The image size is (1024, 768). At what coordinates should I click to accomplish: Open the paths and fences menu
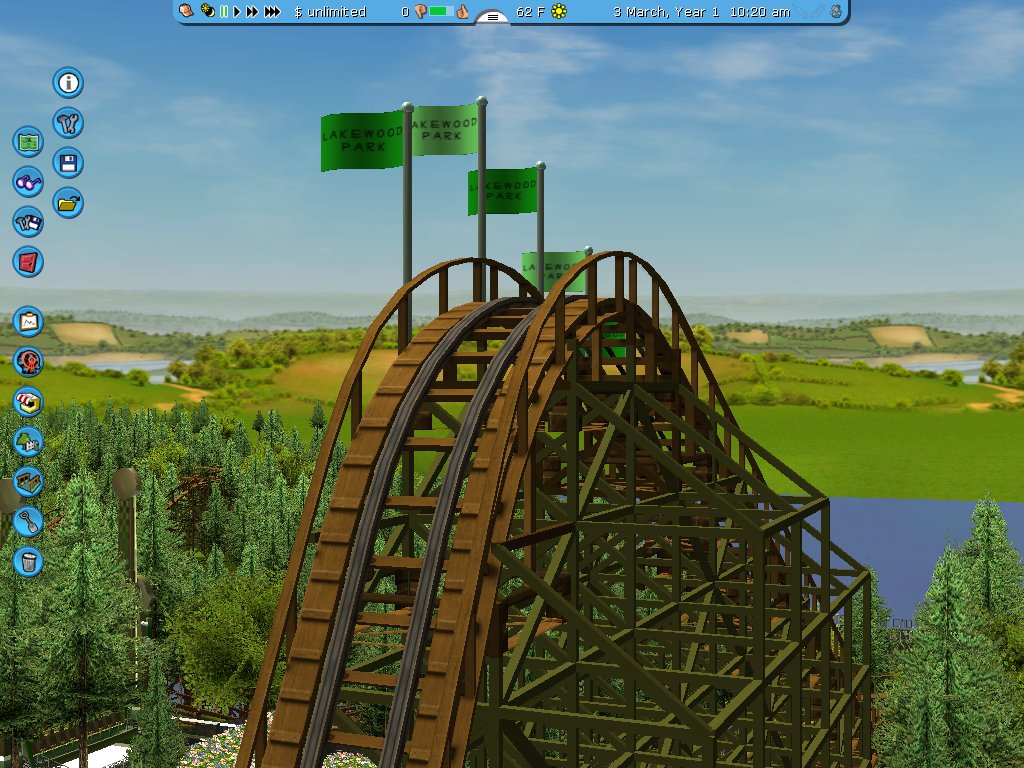pyautogui.click(x=28, y=481)
